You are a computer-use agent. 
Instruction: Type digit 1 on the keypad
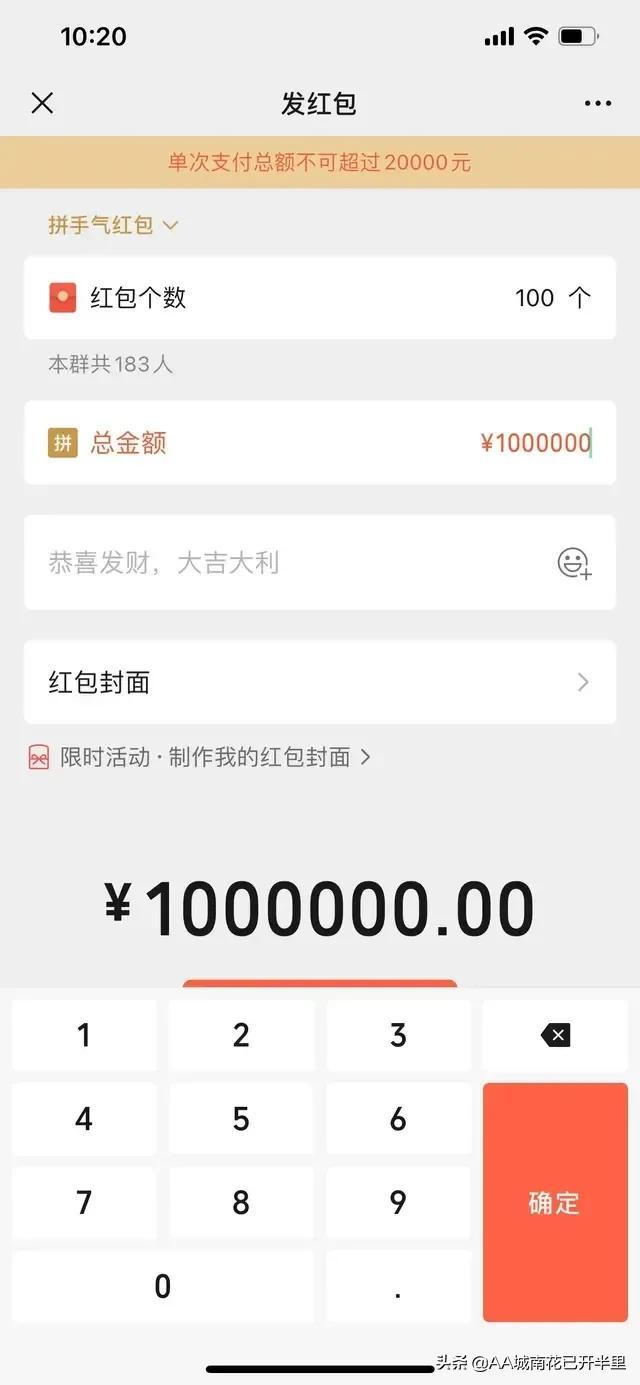[84, 1036]
